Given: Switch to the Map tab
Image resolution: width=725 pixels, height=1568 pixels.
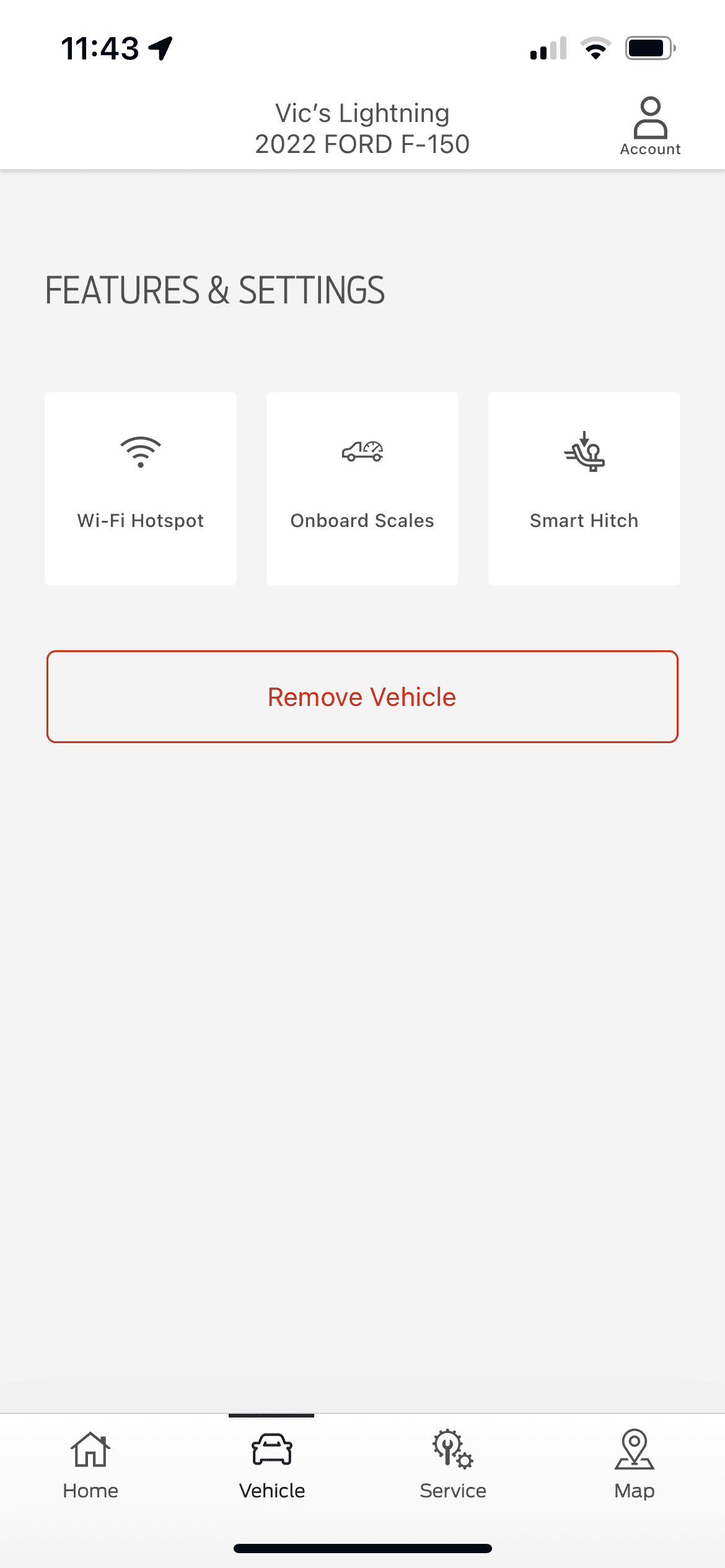Looking at the screenshot, I should click(x=634, y=1465).
